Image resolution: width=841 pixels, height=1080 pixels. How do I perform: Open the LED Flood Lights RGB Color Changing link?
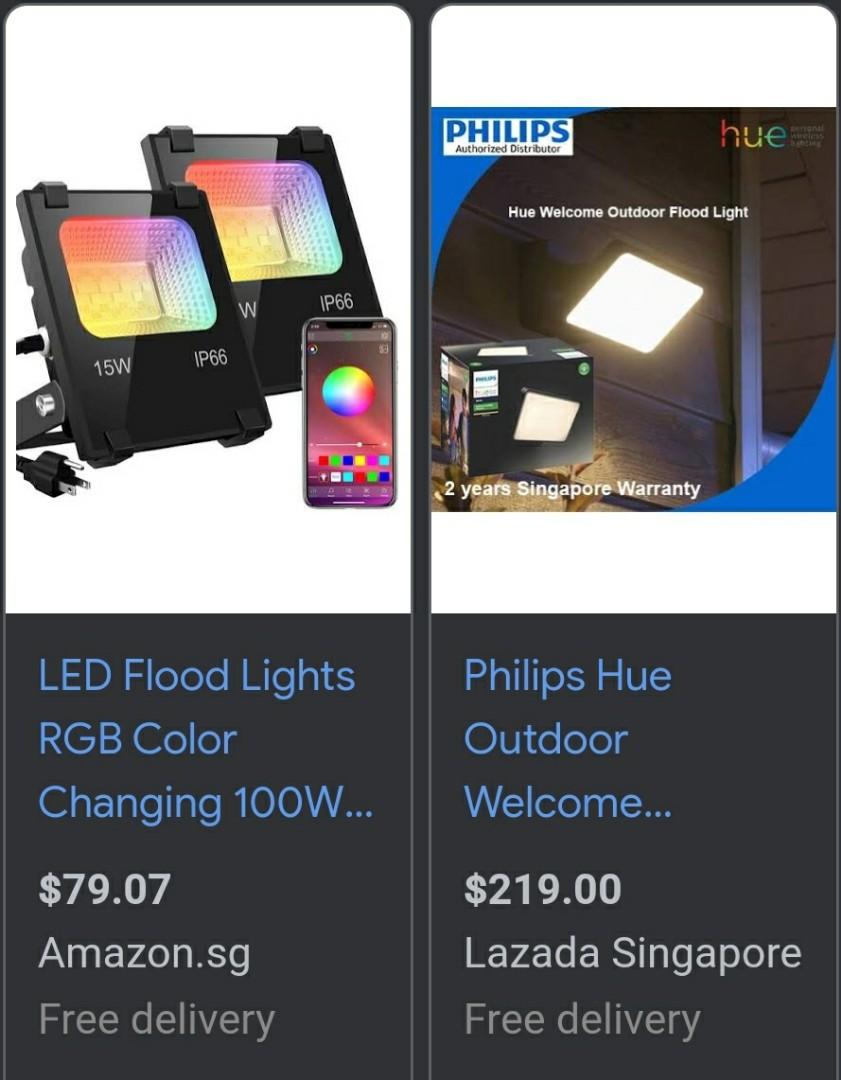click(198, 739)
